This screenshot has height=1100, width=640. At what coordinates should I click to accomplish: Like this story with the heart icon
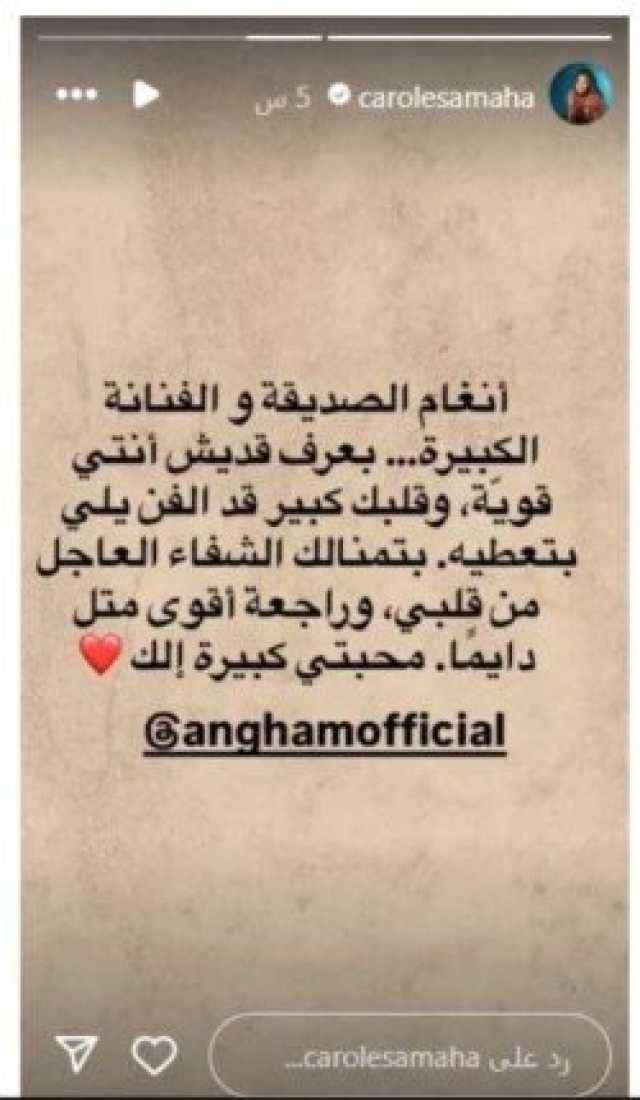pos(154,1056)
